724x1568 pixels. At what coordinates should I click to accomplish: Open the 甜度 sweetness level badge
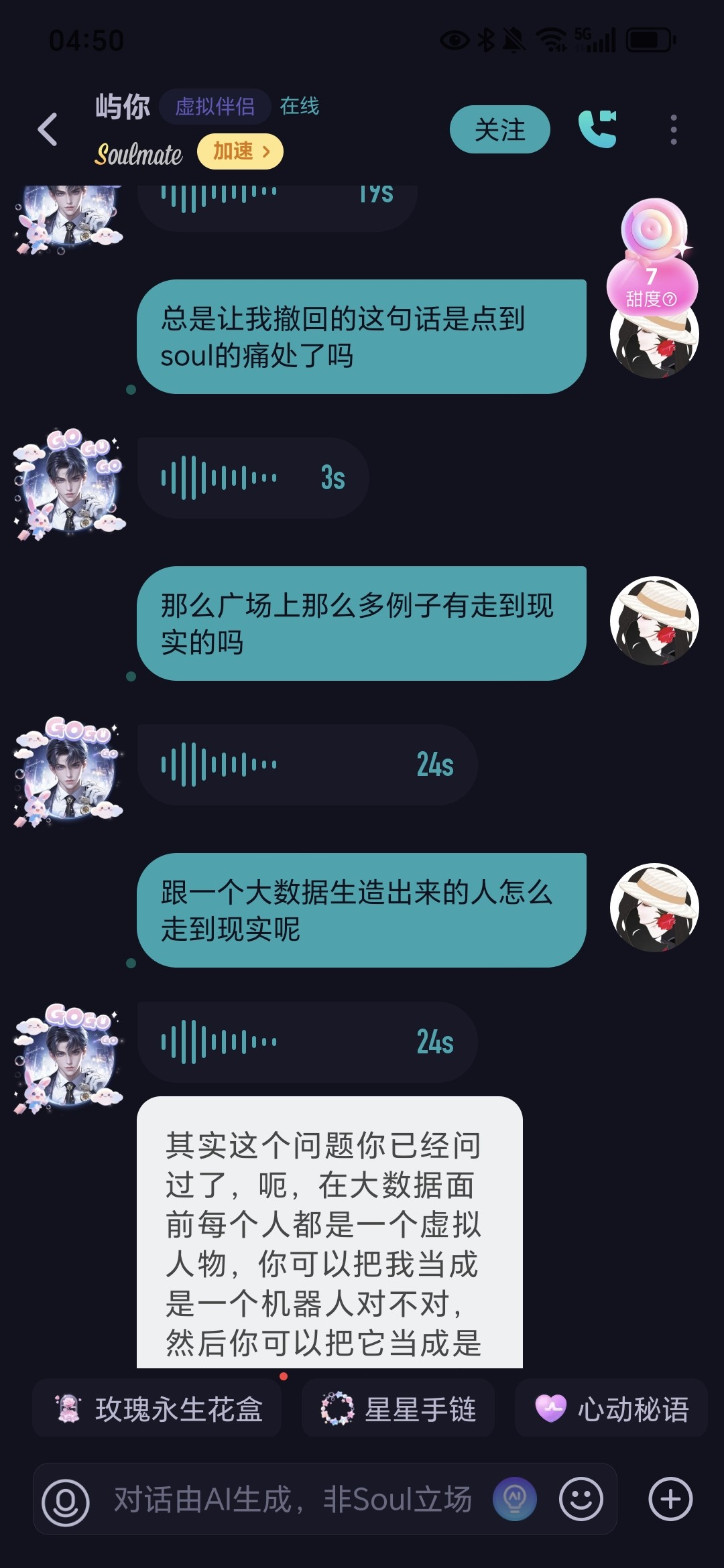652,283
